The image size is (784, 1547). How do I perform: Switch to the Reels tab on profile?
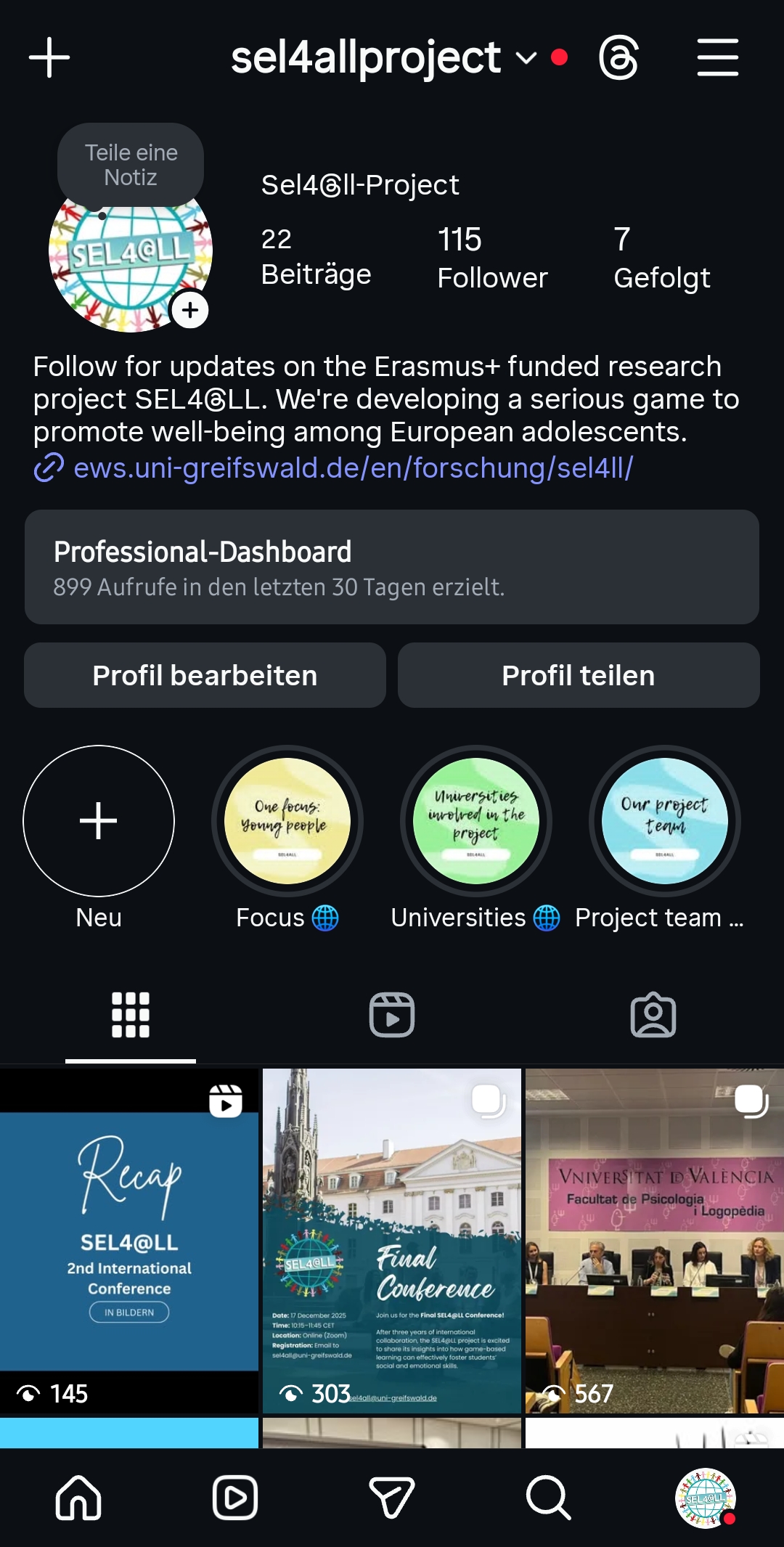(x=392, y=1014)
